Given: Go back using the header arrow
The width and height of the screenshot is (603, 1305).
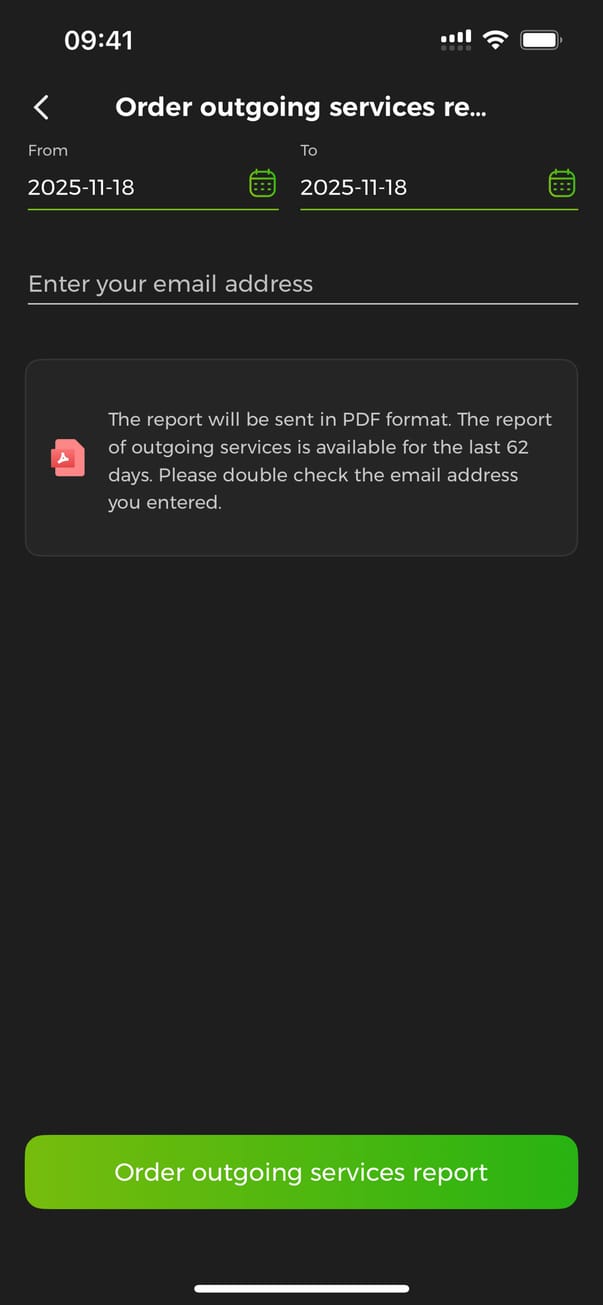Looking at the screenshot, I should 42,108.
